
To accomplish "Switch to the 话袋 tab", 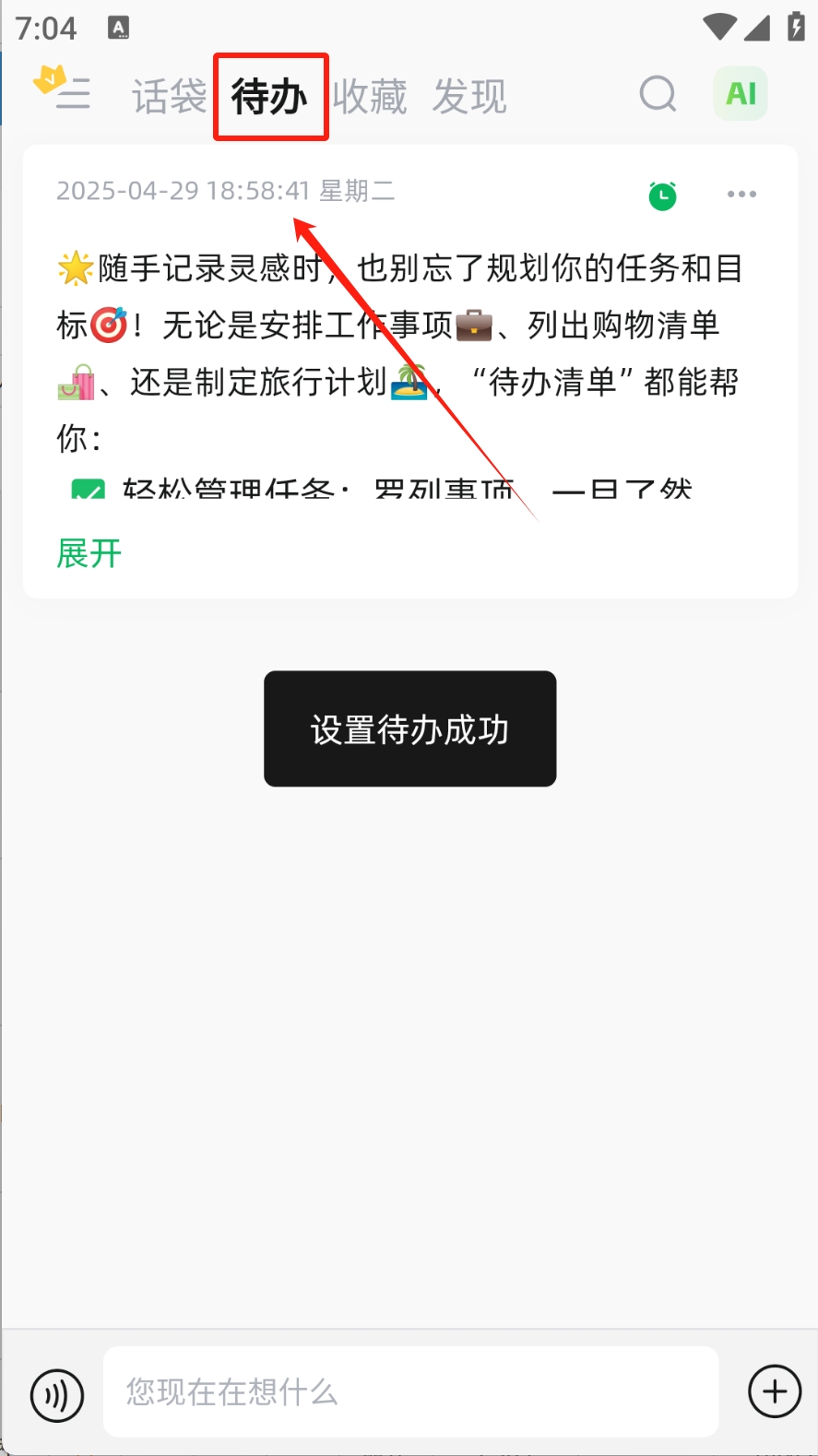I will pos(169,97).
